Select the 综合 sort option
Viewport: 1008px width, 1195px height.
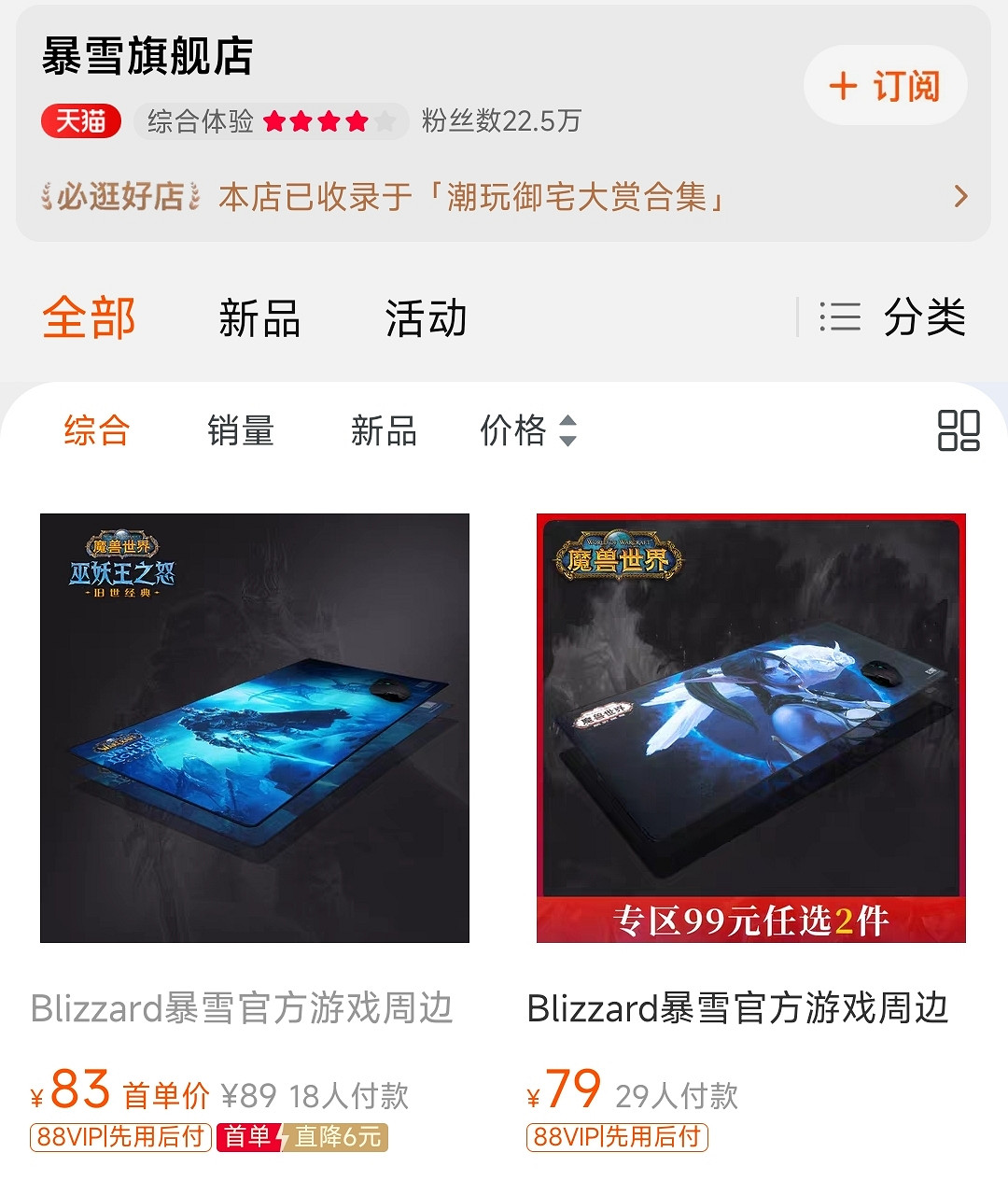[x=94, y=430]
